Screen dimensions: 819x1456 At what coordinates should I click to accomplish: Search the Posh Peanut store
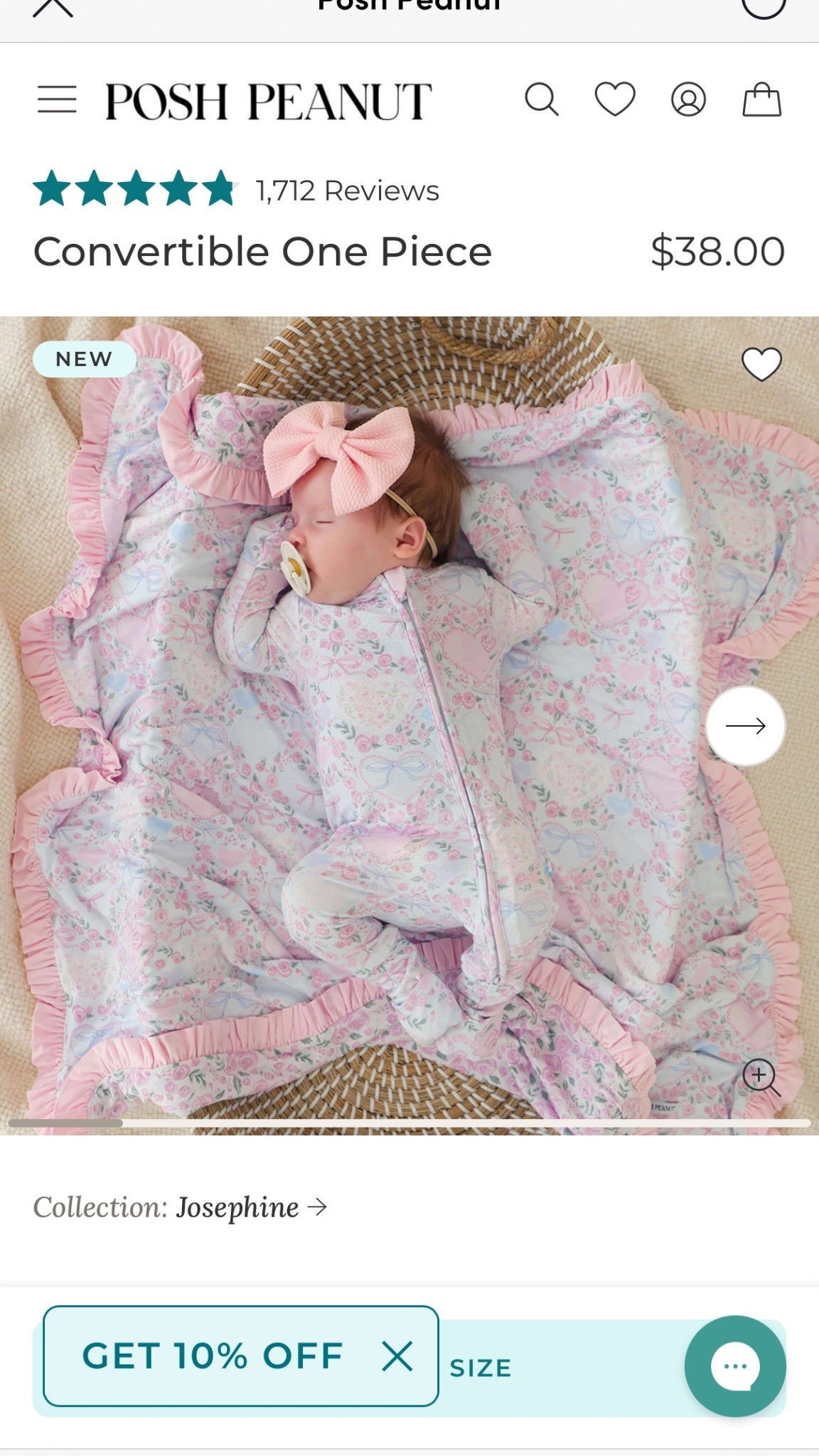coord(542,100)
